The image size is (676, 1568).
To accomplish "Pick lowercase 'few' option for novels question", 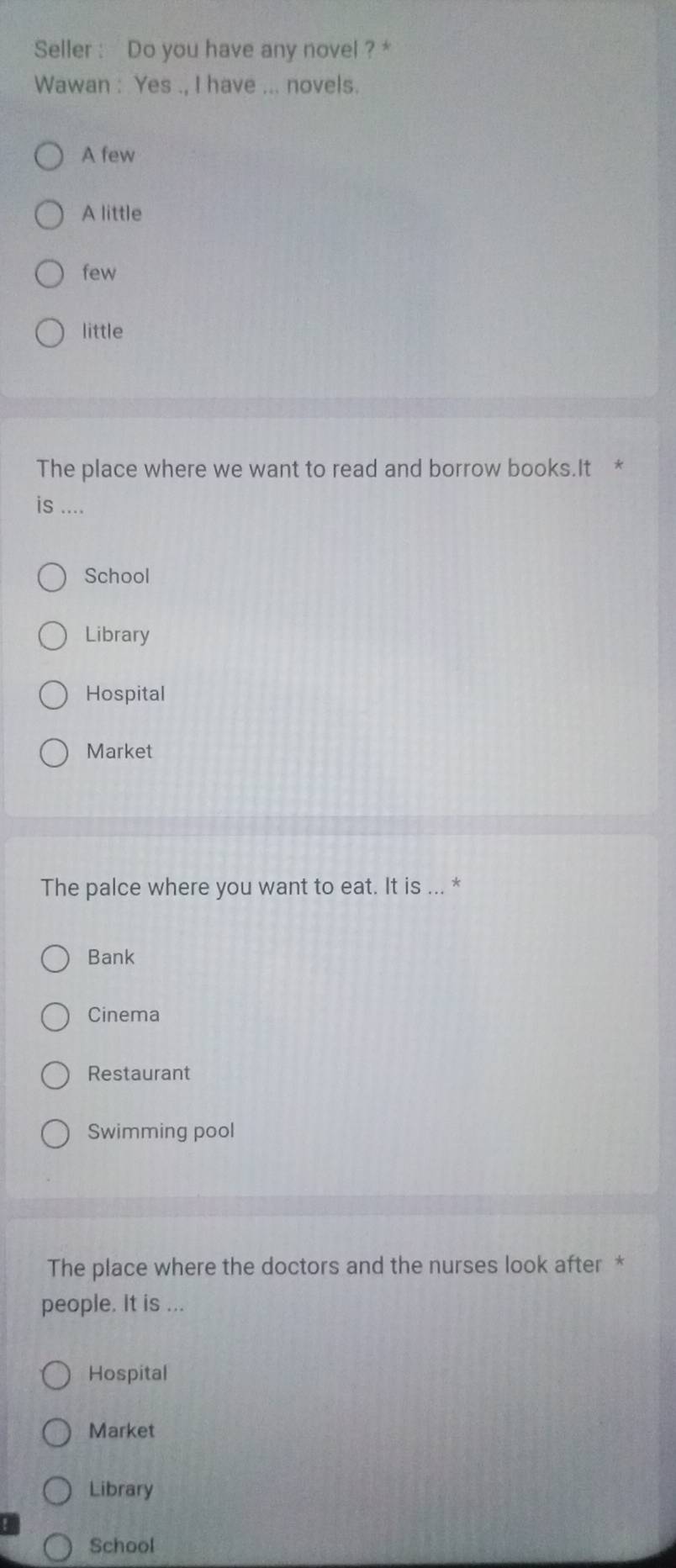I will pyautogui.click(x=50, y=274).
